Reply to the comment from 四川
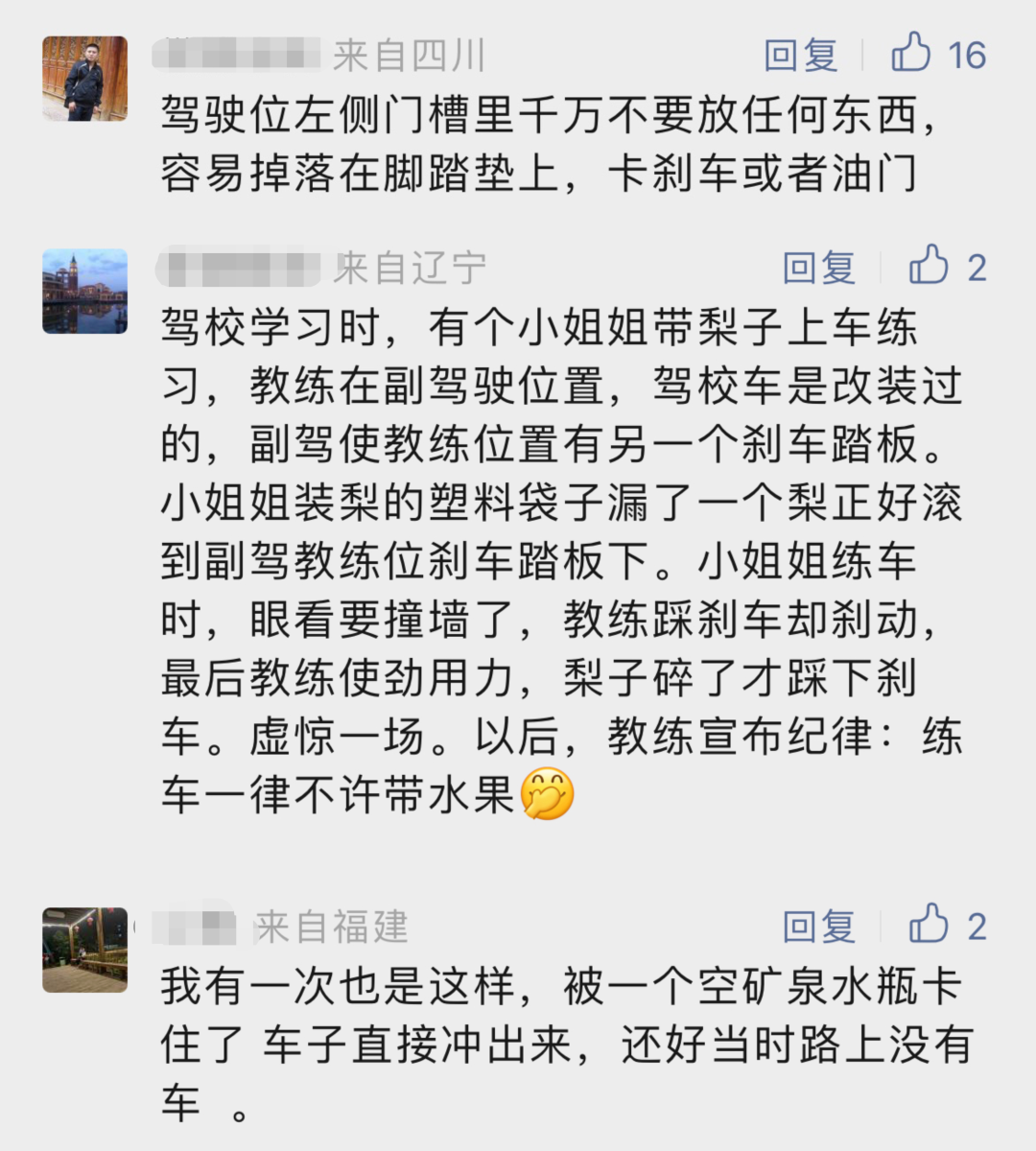 pyautogui.click(x=801, y=55)
